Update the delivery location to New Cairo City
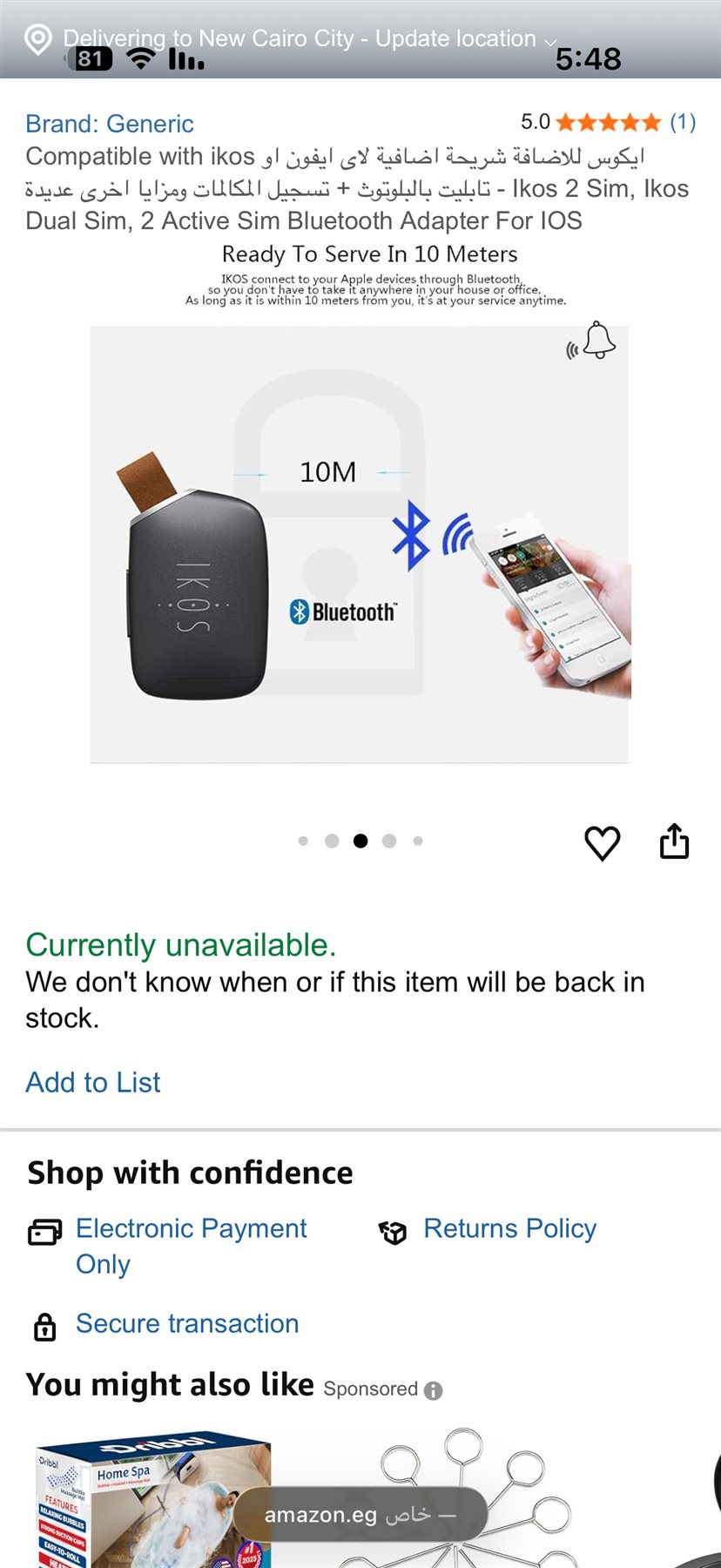 (299, 38)
